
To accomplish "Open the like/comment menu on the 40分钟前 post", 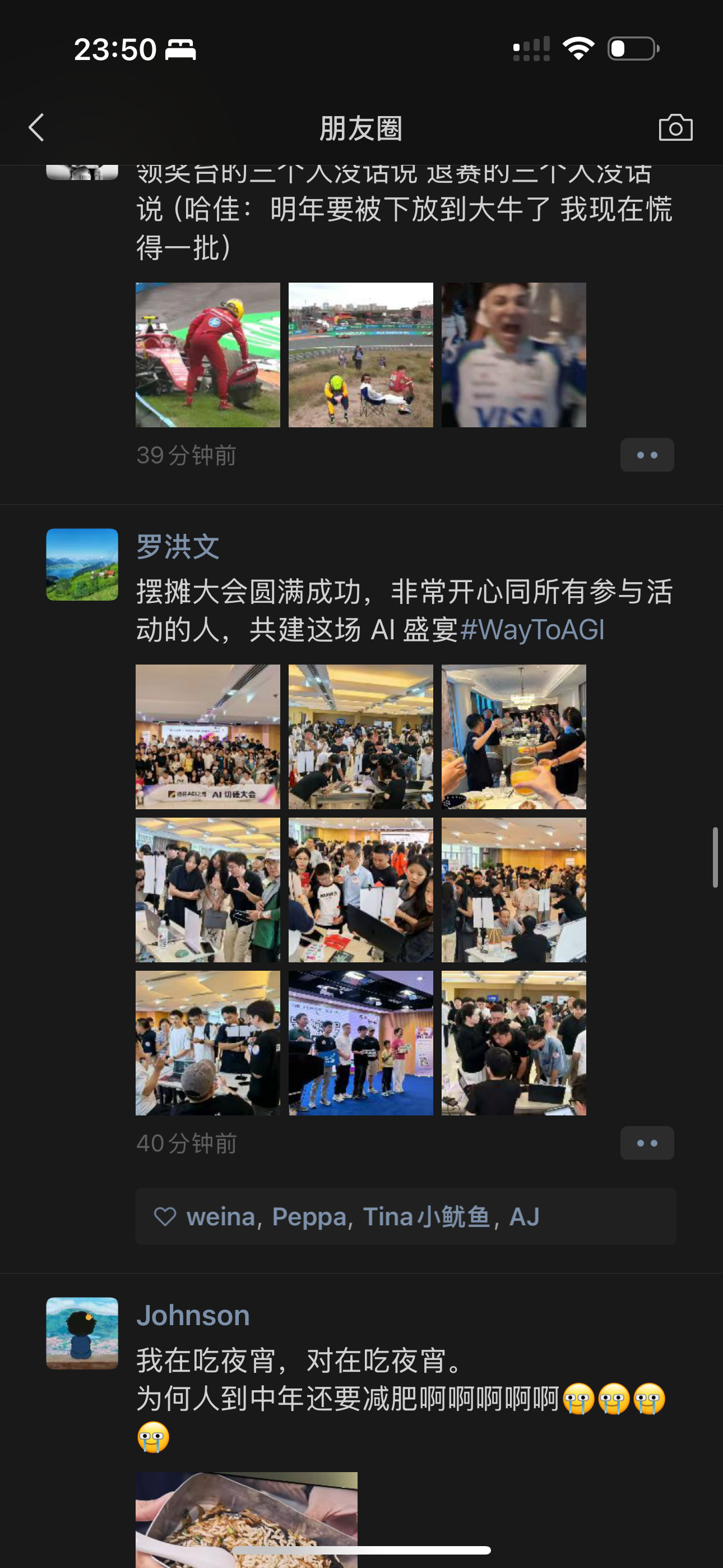I will click(647, 1142).
